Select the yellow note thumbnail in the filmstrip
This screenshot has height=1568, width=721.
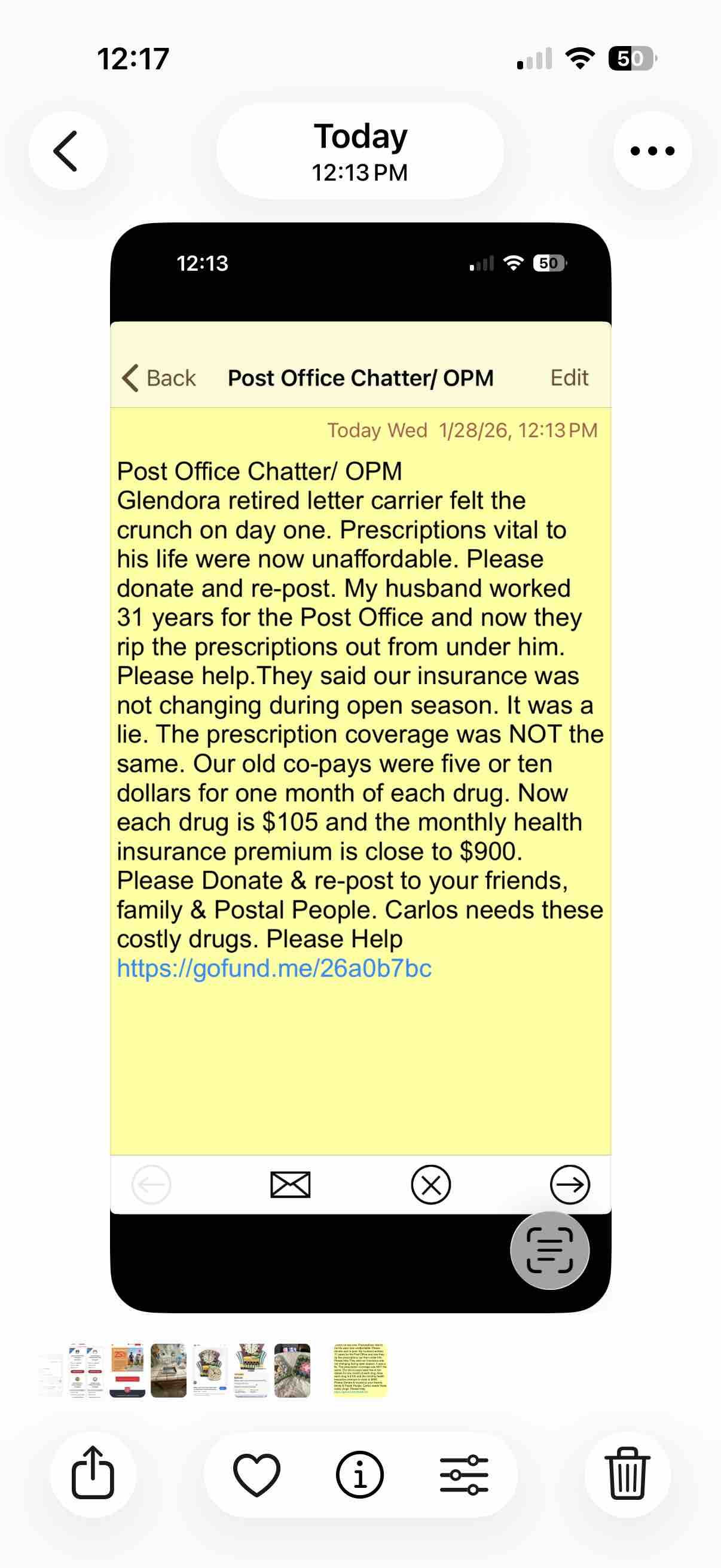coord(359,1369)
